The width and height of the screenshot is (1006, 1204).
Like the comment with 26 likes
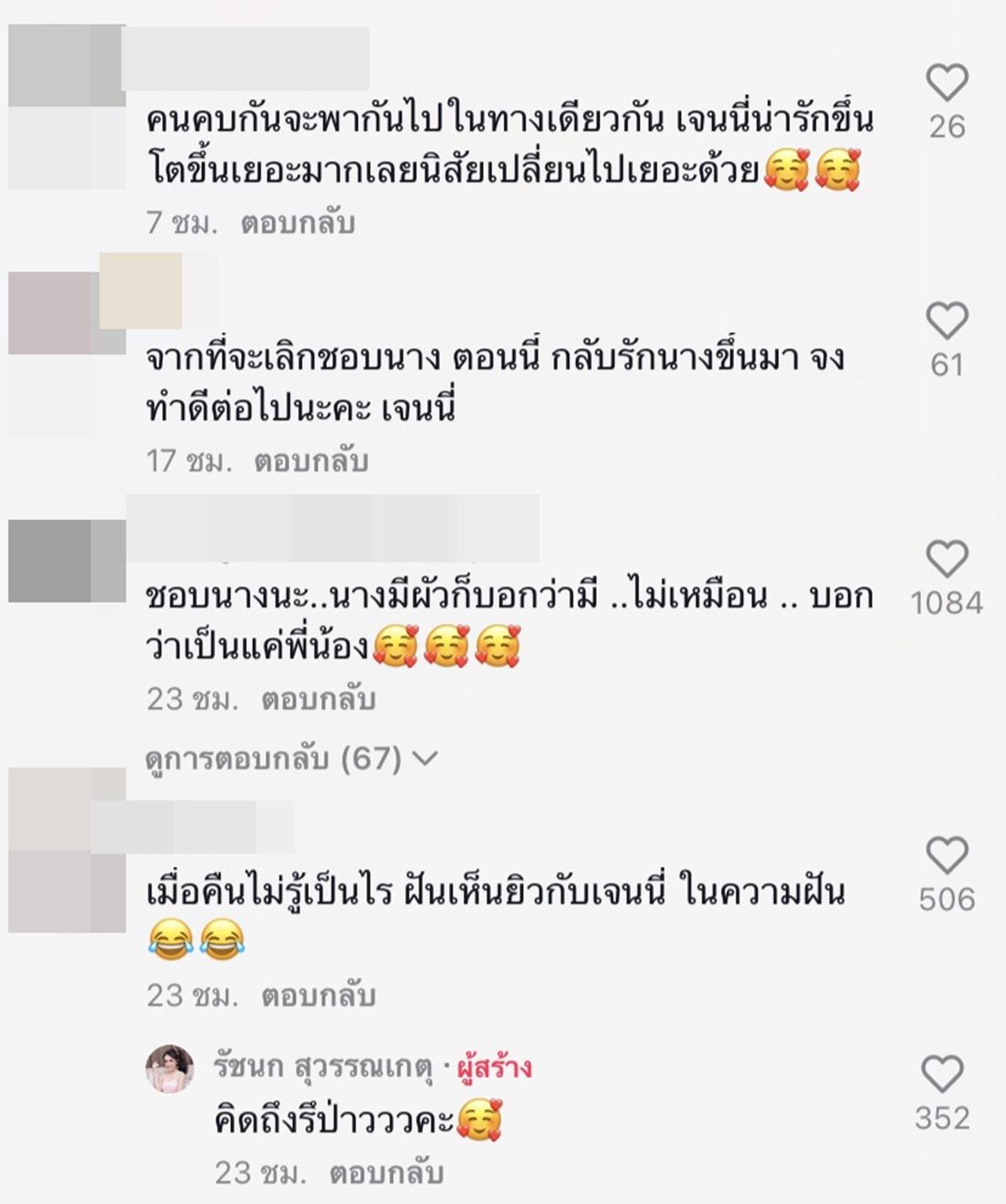point(946,83)
